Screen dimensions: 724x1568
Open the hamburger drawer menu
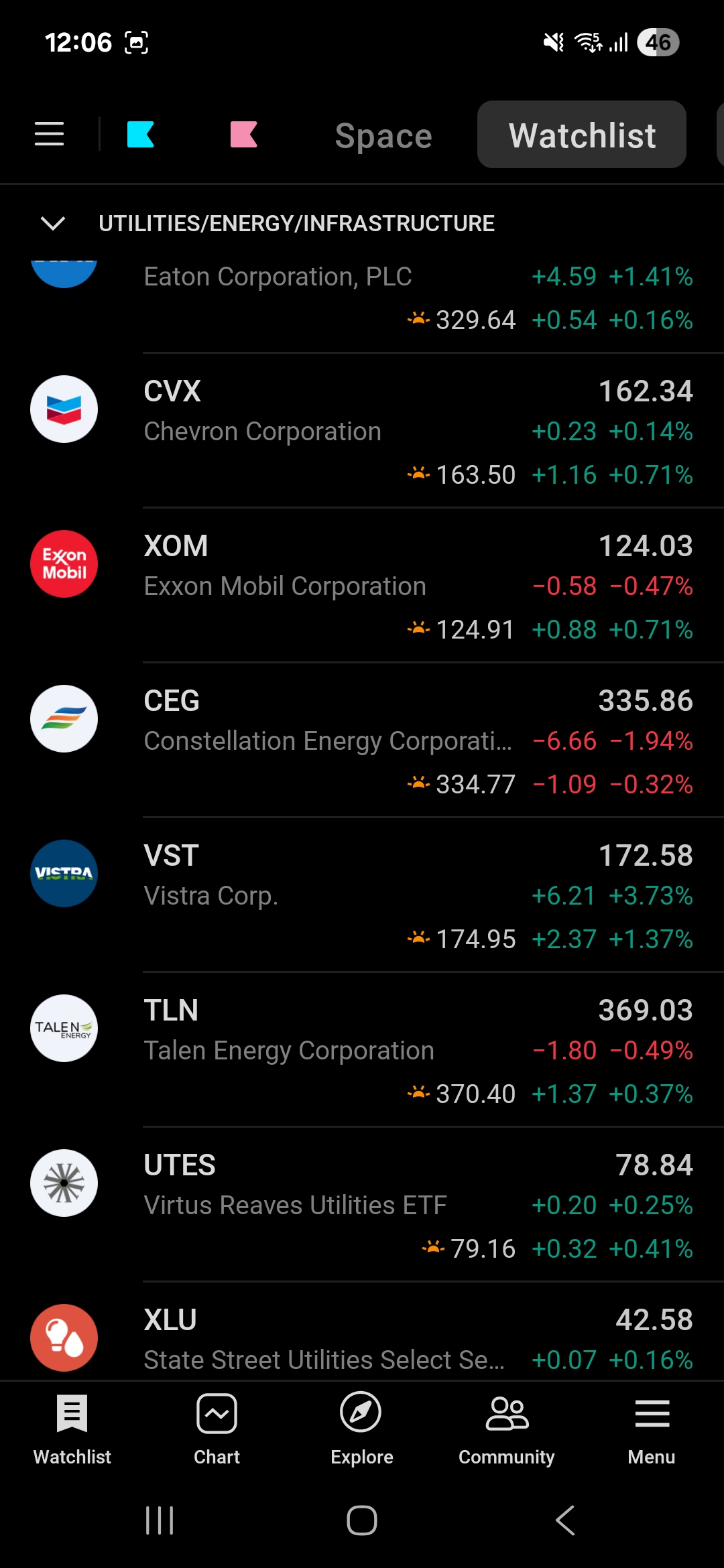click(49, 134)
